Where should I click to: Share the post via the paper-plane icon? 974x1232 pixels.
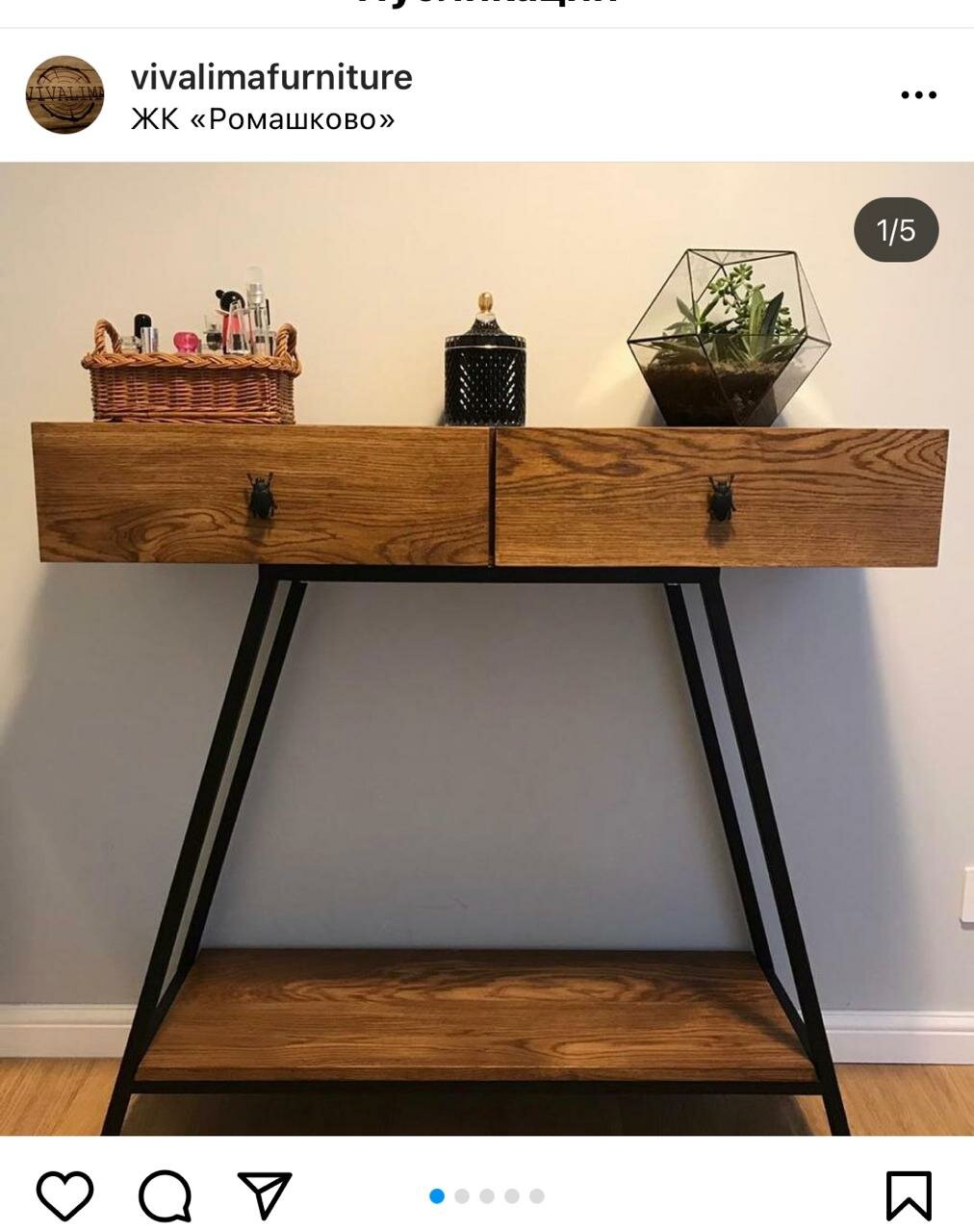(x=264, y=1195)
